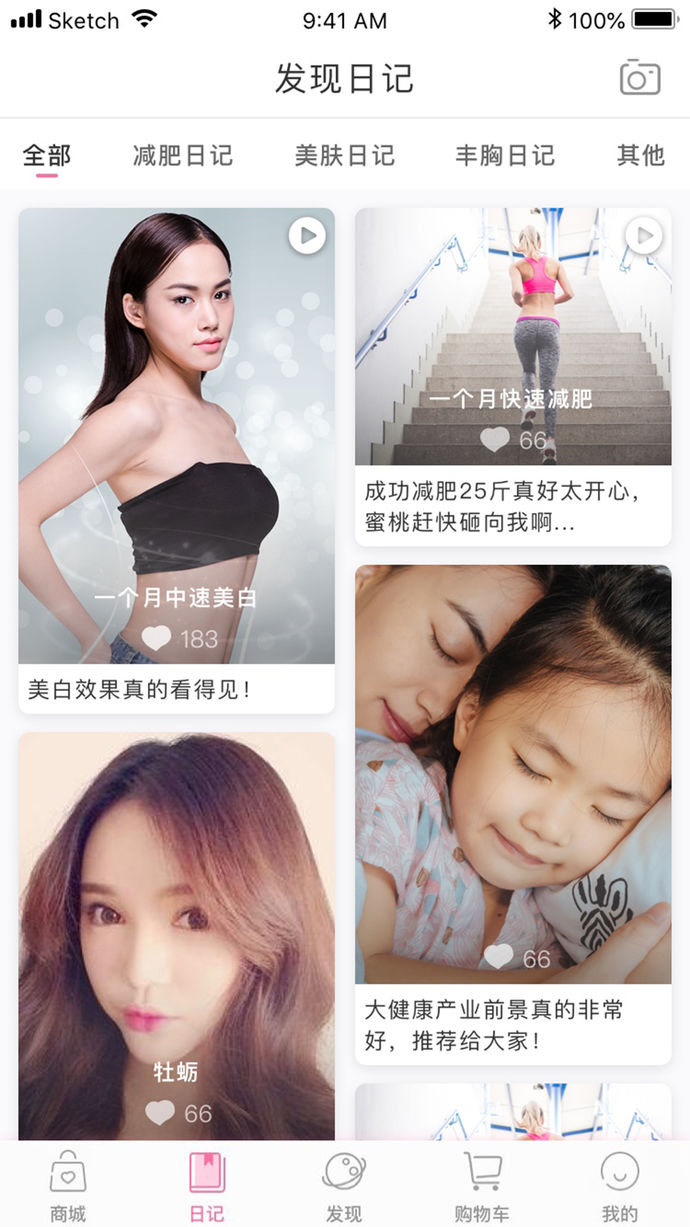
Task: Select the 全部 tab
Action: [x=47, y=156]
